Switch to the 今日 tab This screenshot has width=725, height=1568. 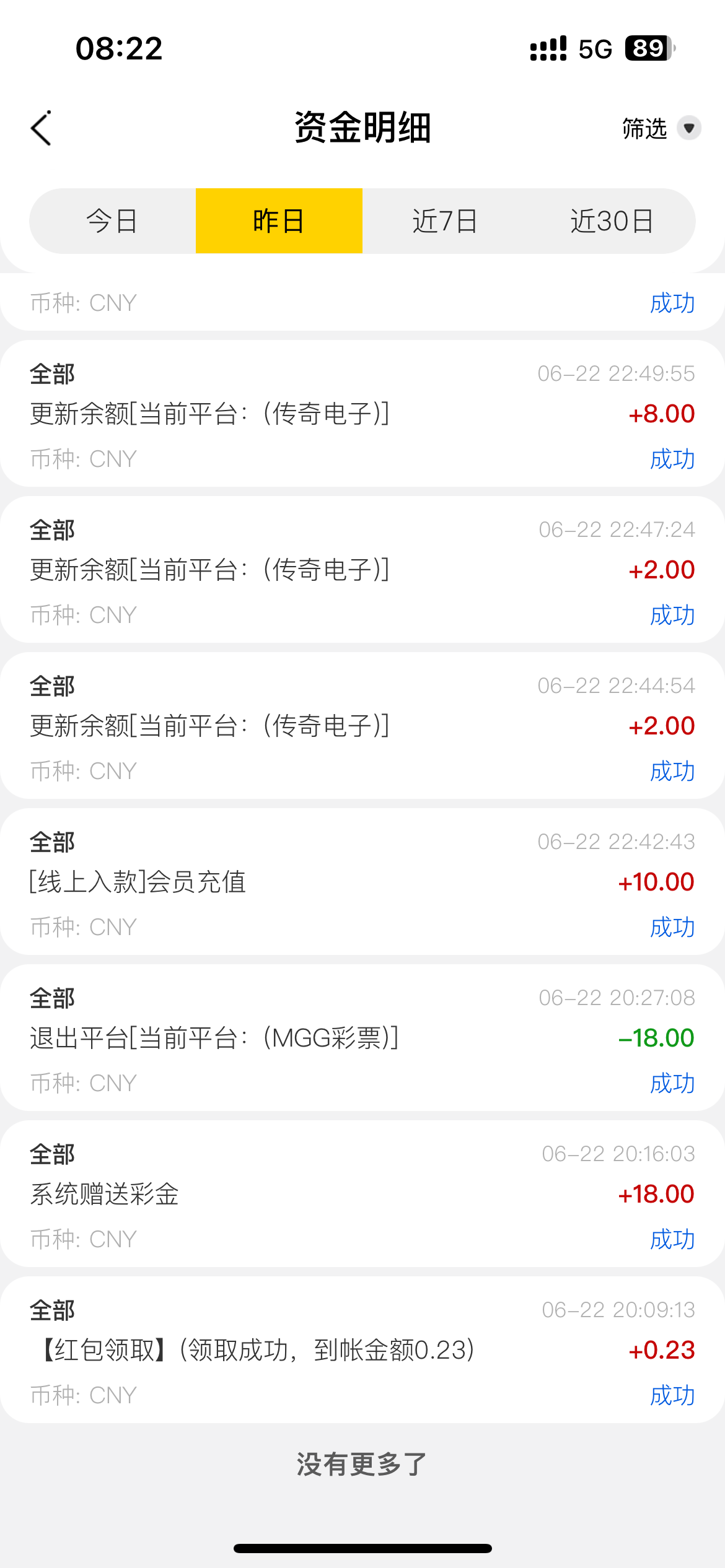112,221
